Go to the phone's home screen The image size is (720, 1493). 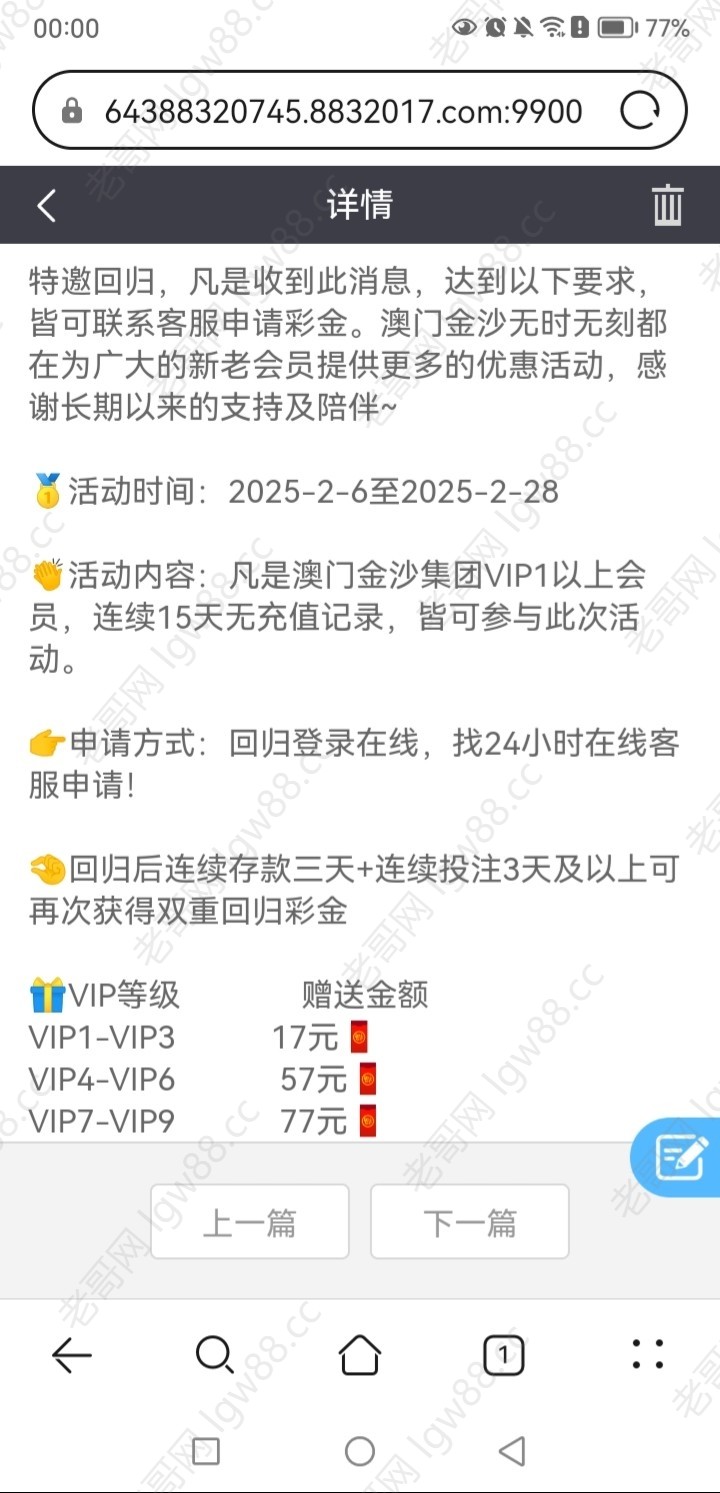tap(360, 1451)
